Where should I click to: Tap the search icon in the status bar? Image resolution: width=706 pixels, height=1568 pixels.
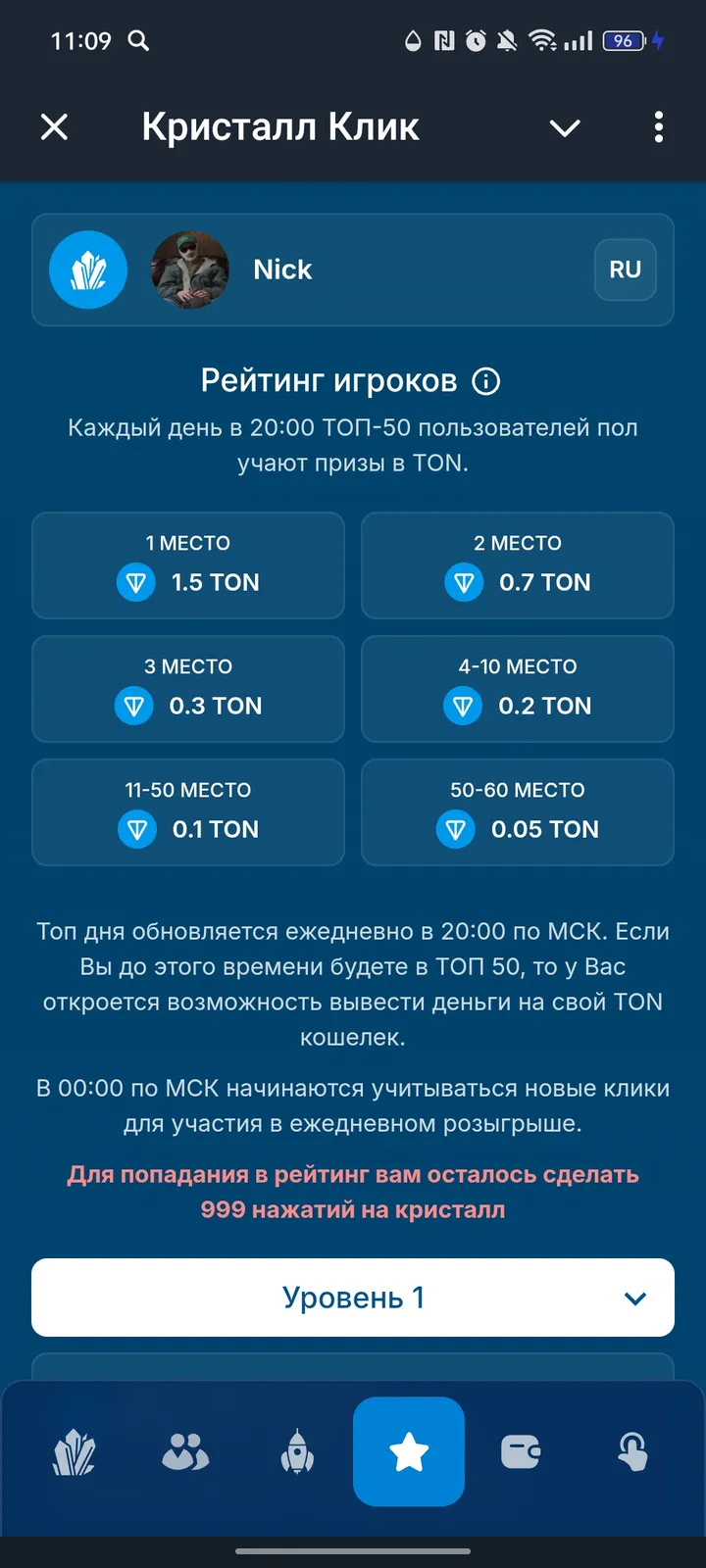(137, 41)
